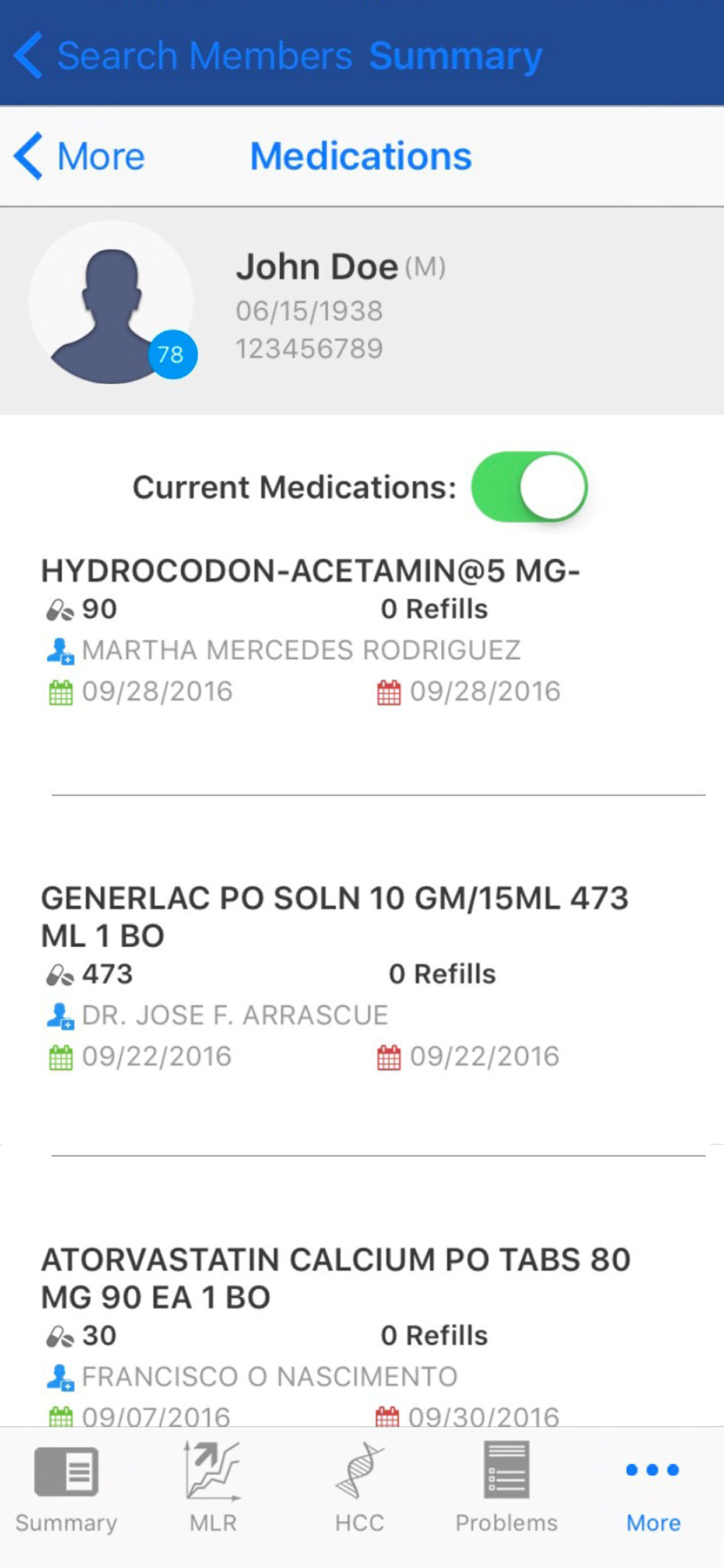Switch to the MLR tab
The width and height of the screenshot is (724, 1568).
point(213,1488)
